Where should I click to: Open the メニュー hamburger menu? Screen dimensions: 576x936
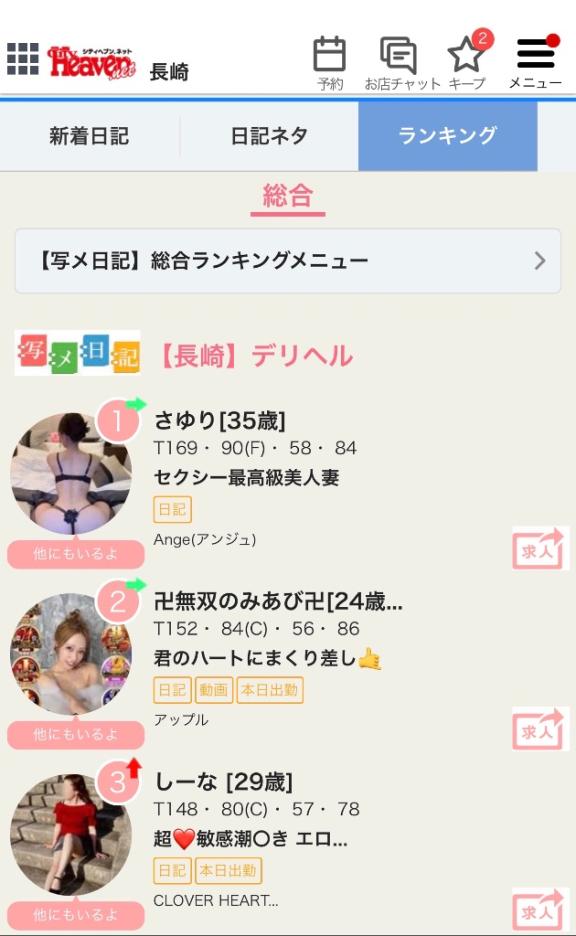coord(535,62)
